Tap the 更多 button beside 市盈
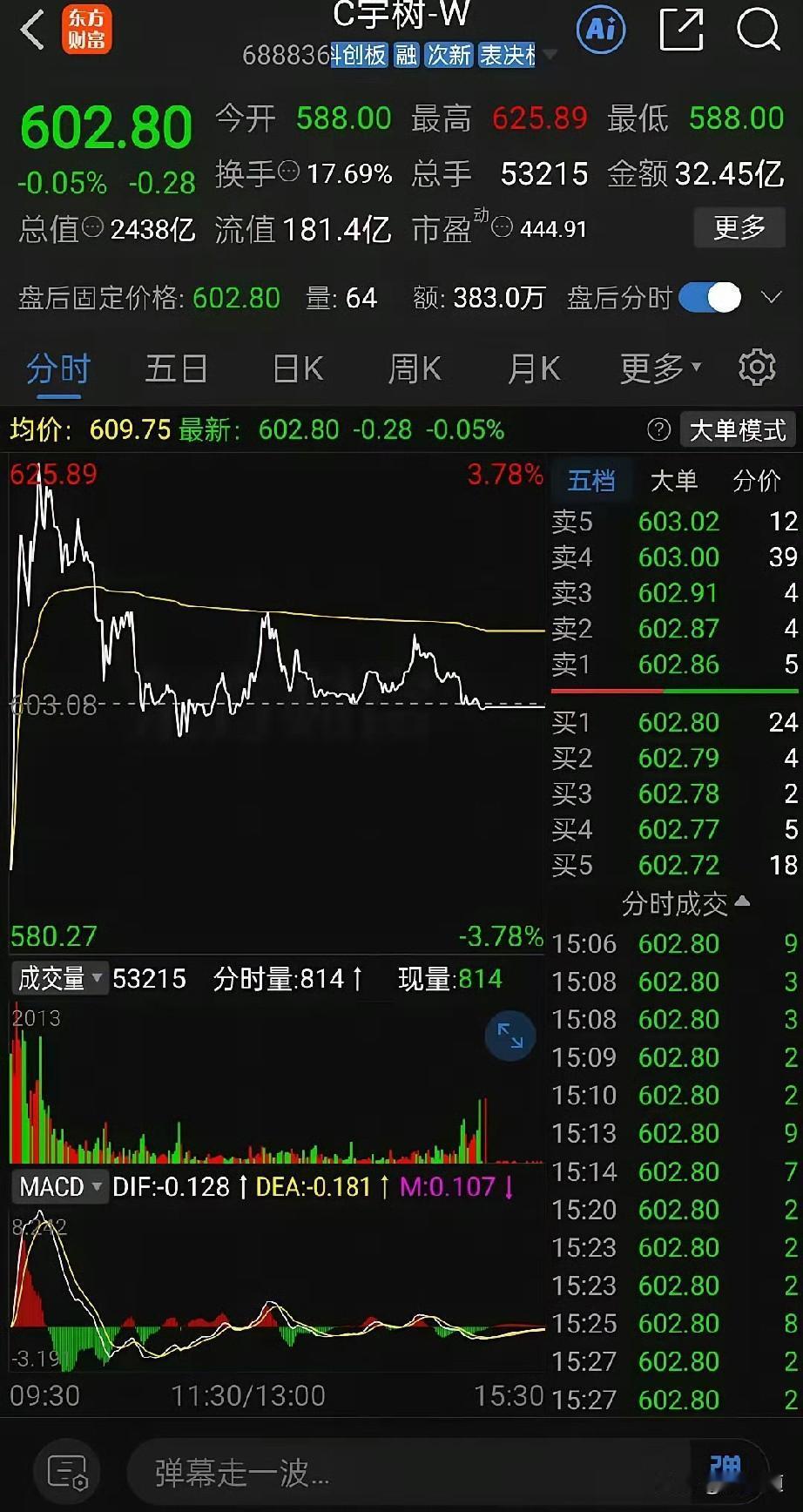Image resolution: width=803 pixels, height=1512 pixels. tap(739, 228)
